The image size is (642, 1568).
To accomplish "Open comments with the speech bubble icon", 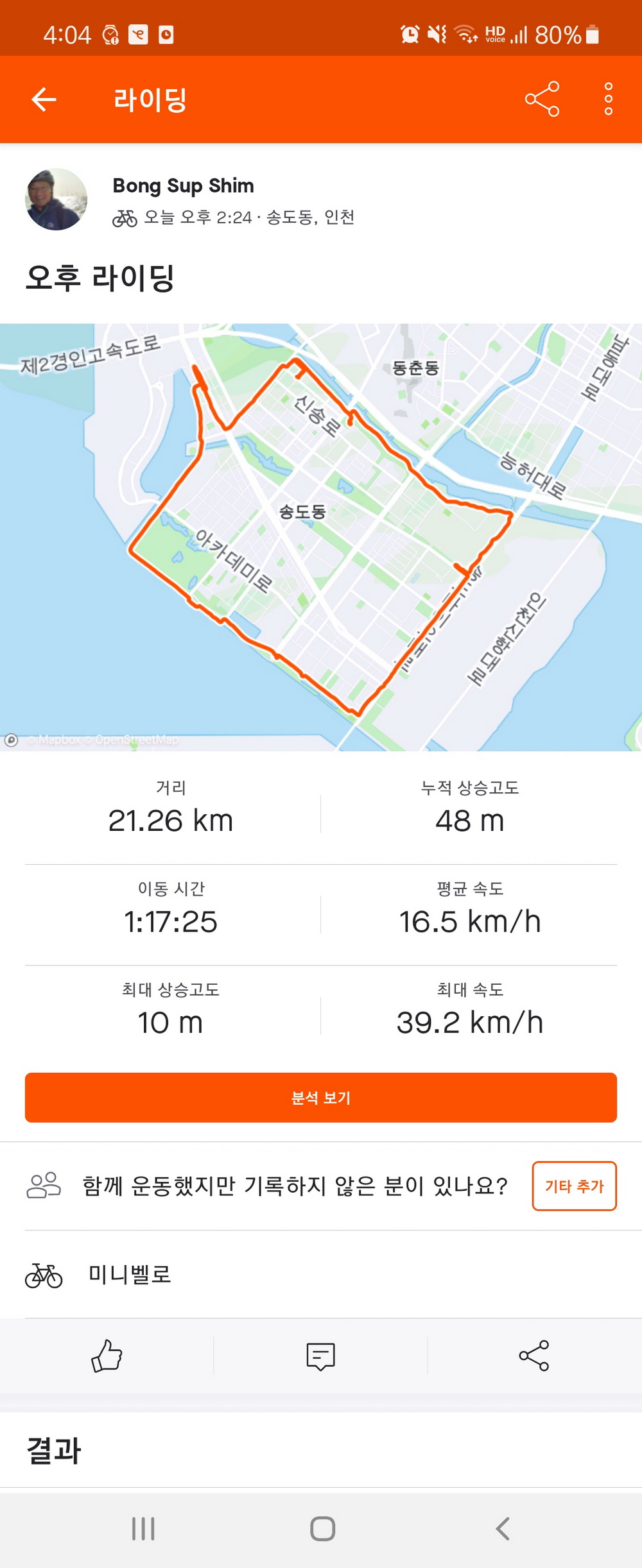I will pos(320,1355).
